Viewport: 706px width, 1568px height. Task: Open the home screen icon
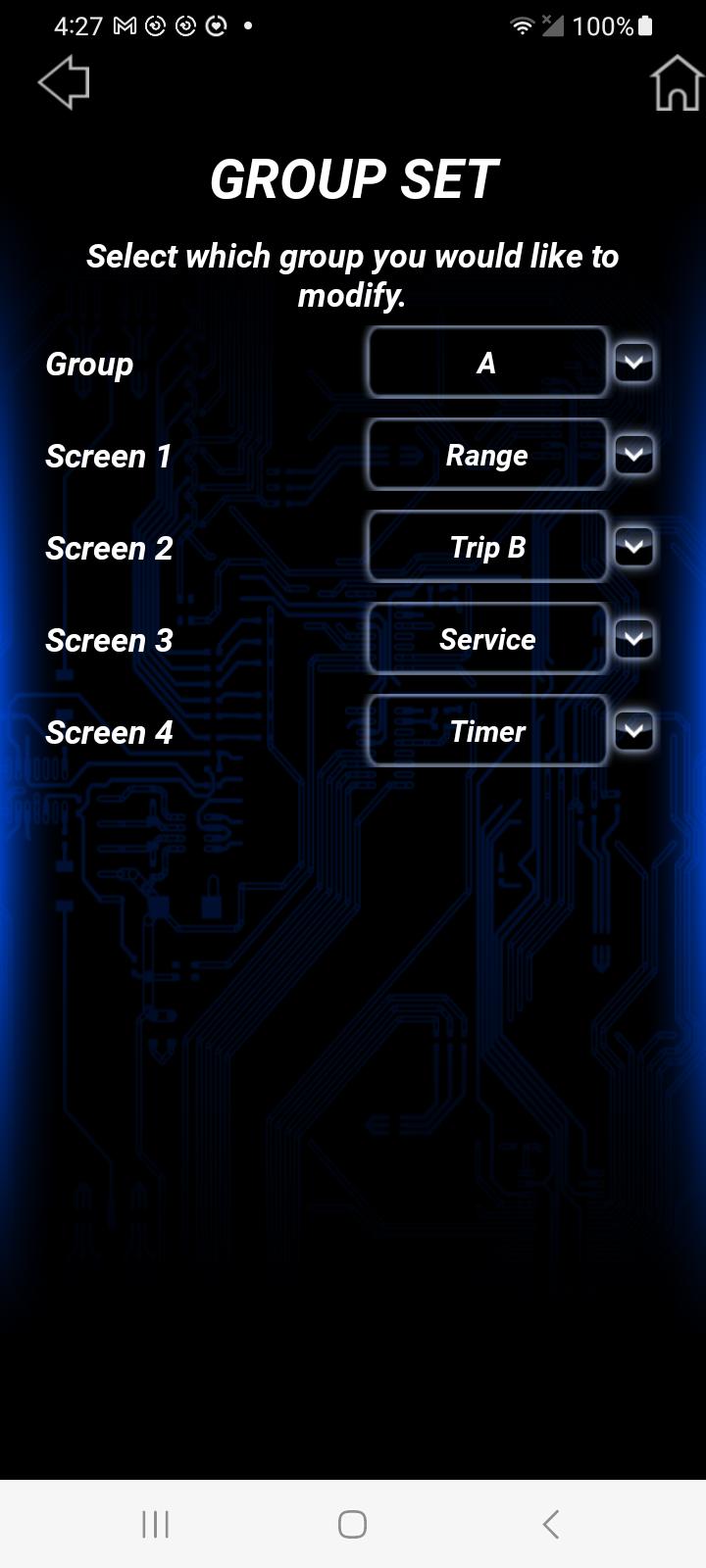(677, 83)
